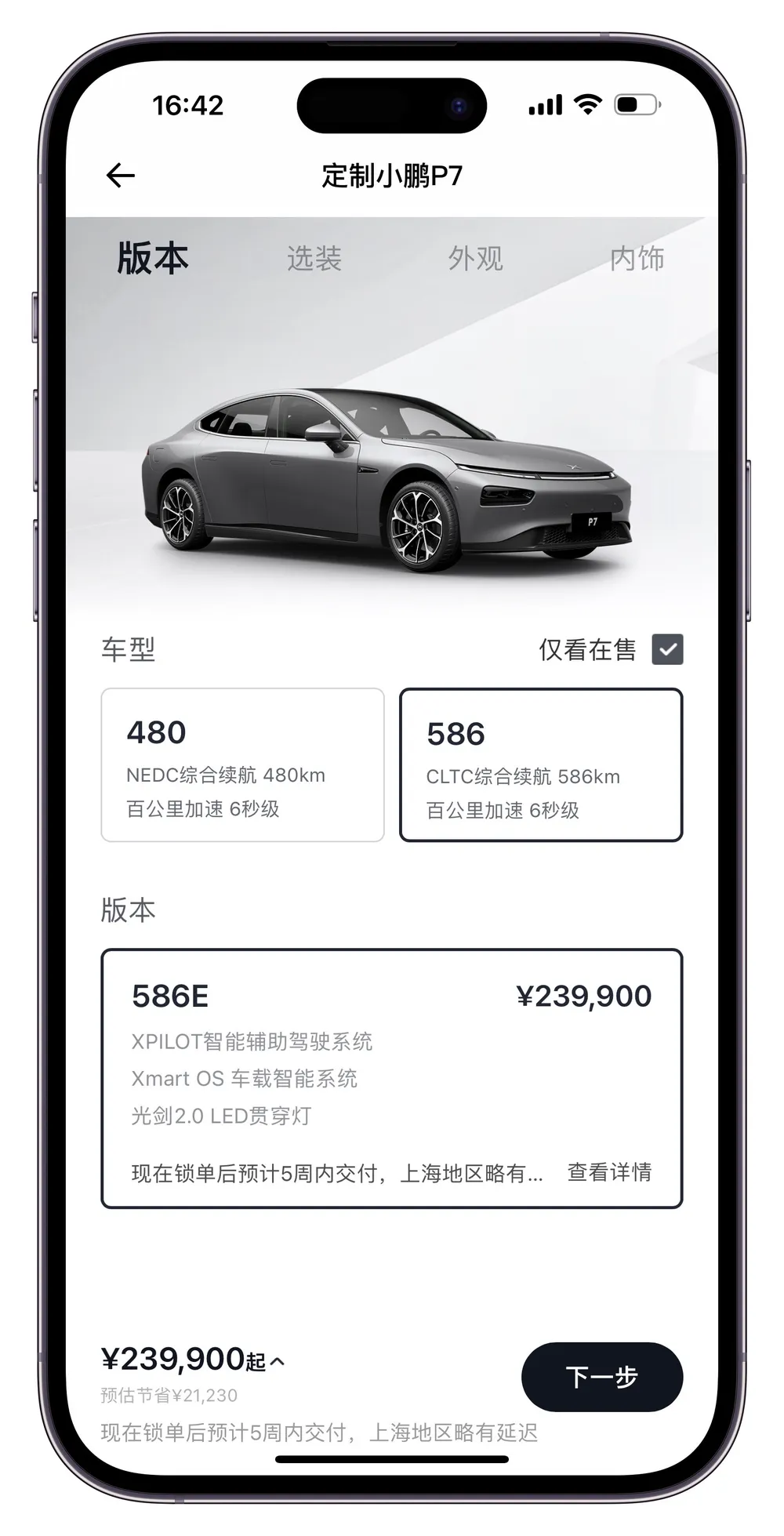Uncheck the 仅看在售 checkbox
Viewport: 784px width, 1536px height.
coord(667,649)
